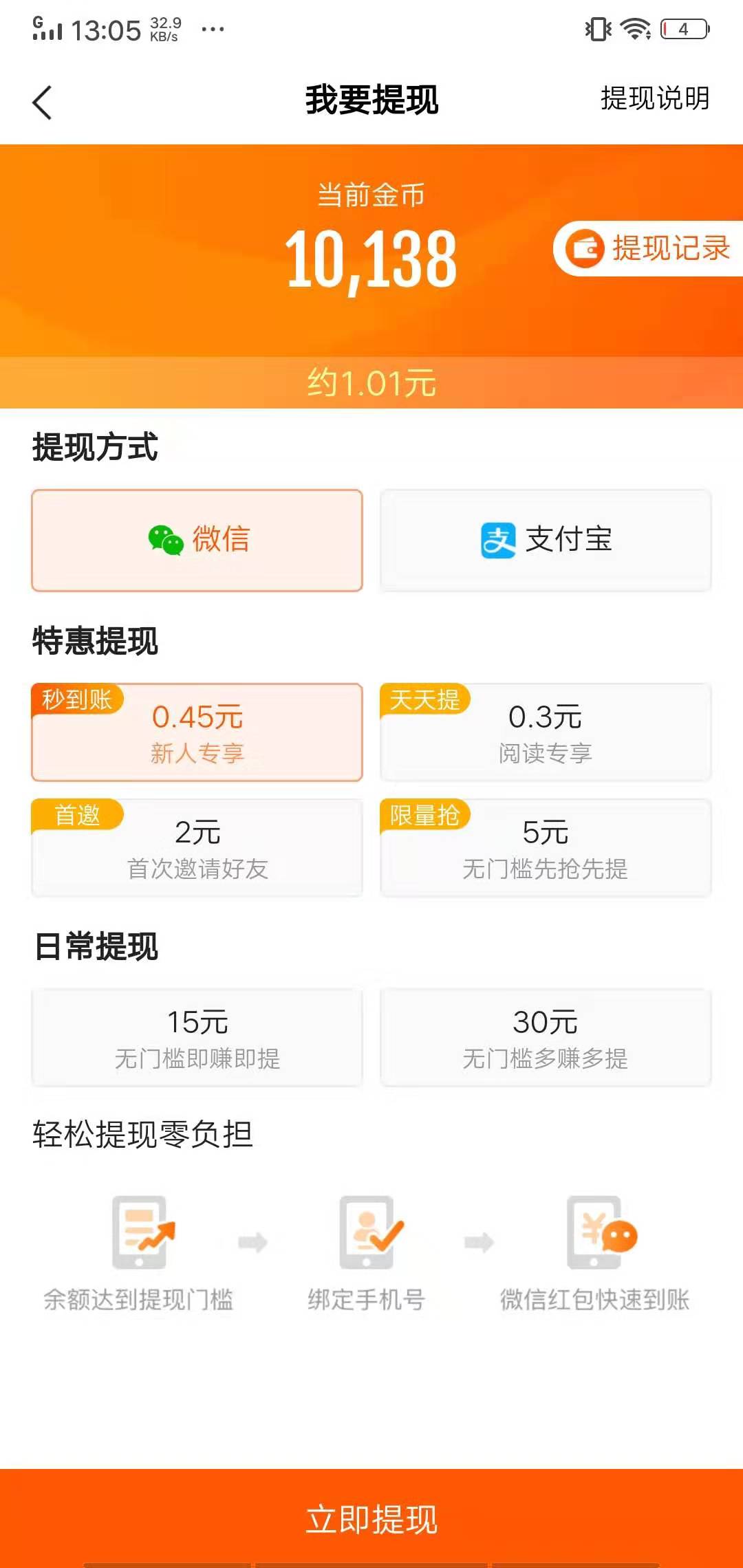743x1568 pixels.
Task: Choose the 0.3元 阅读专享 option
Action: coord(545,731)
